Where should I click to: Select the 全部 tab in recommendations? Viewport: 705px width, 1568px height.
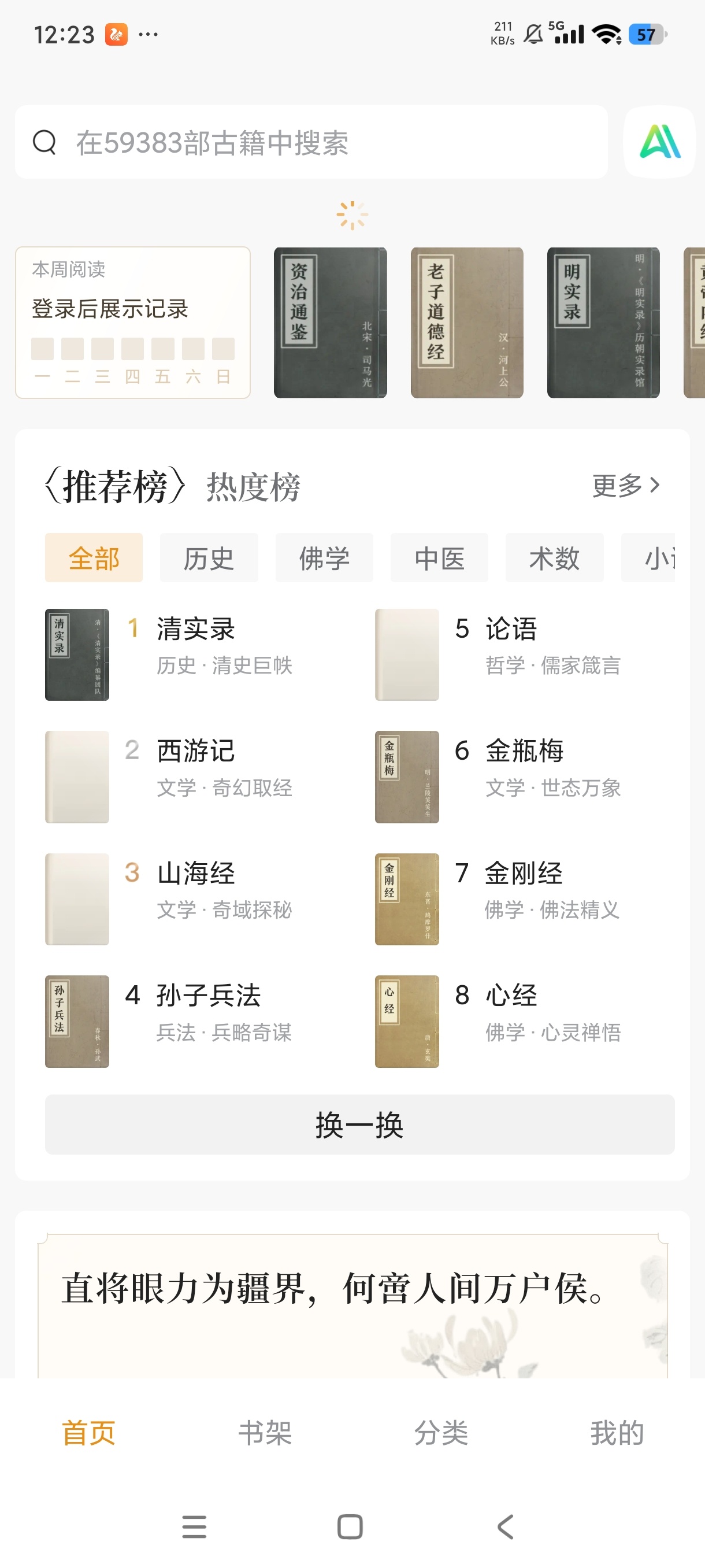(x=93, y=557)
